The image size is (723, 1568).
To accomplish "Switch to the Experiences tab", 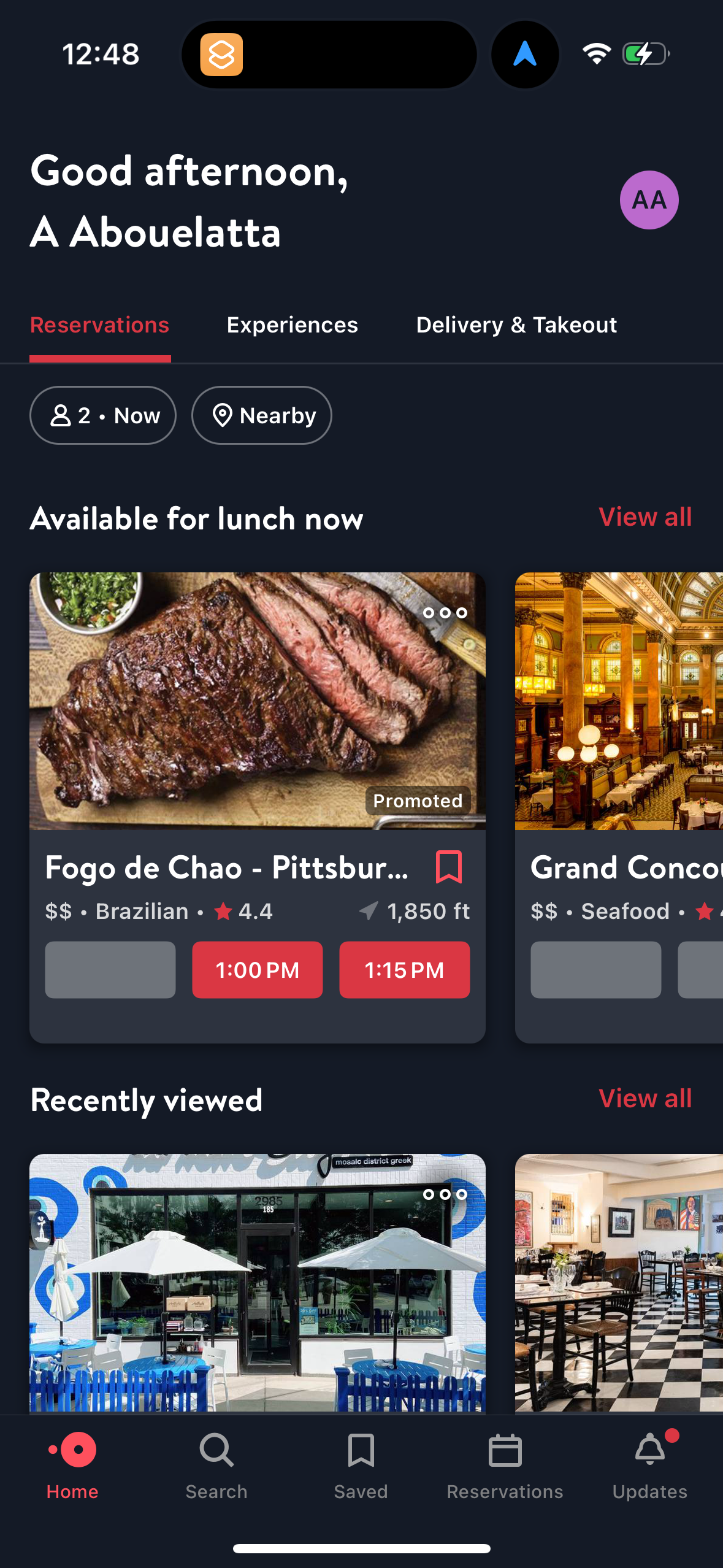I will [x=292, y=325].
